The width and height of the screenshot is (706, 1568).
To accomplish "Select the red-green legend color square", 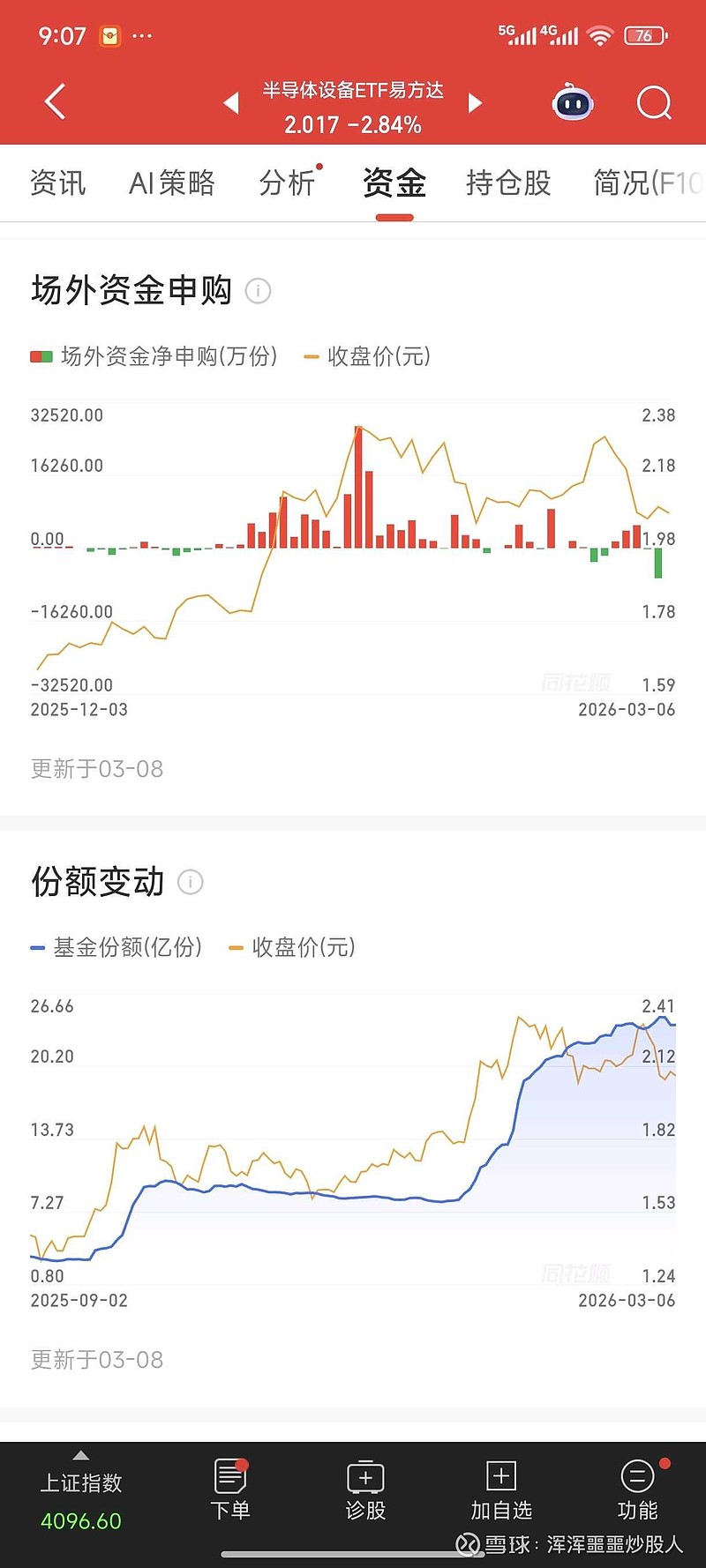I will 41,357.
